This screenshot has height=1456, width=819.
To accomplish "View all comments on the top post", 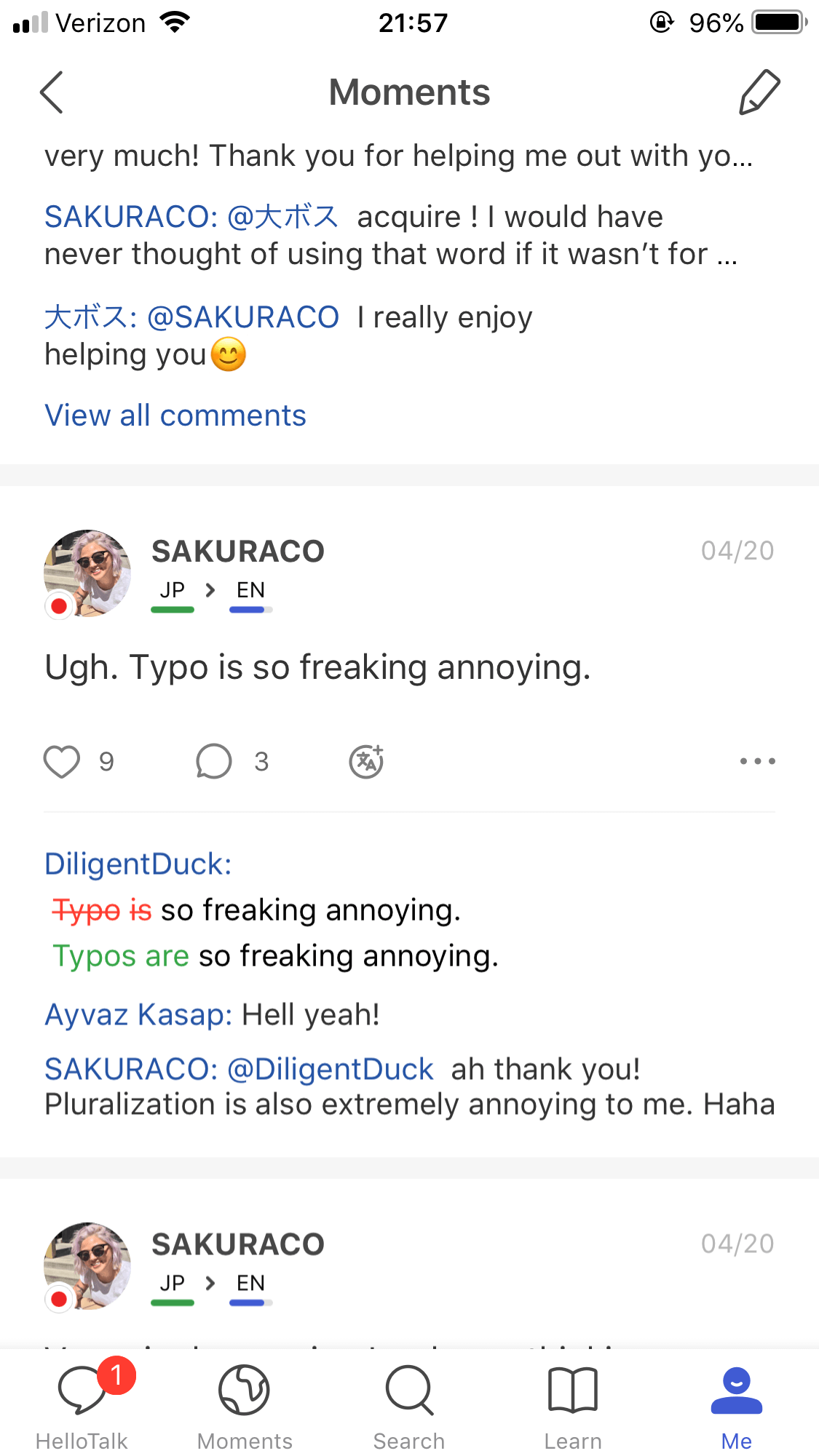I will click(x=175, y=415).
